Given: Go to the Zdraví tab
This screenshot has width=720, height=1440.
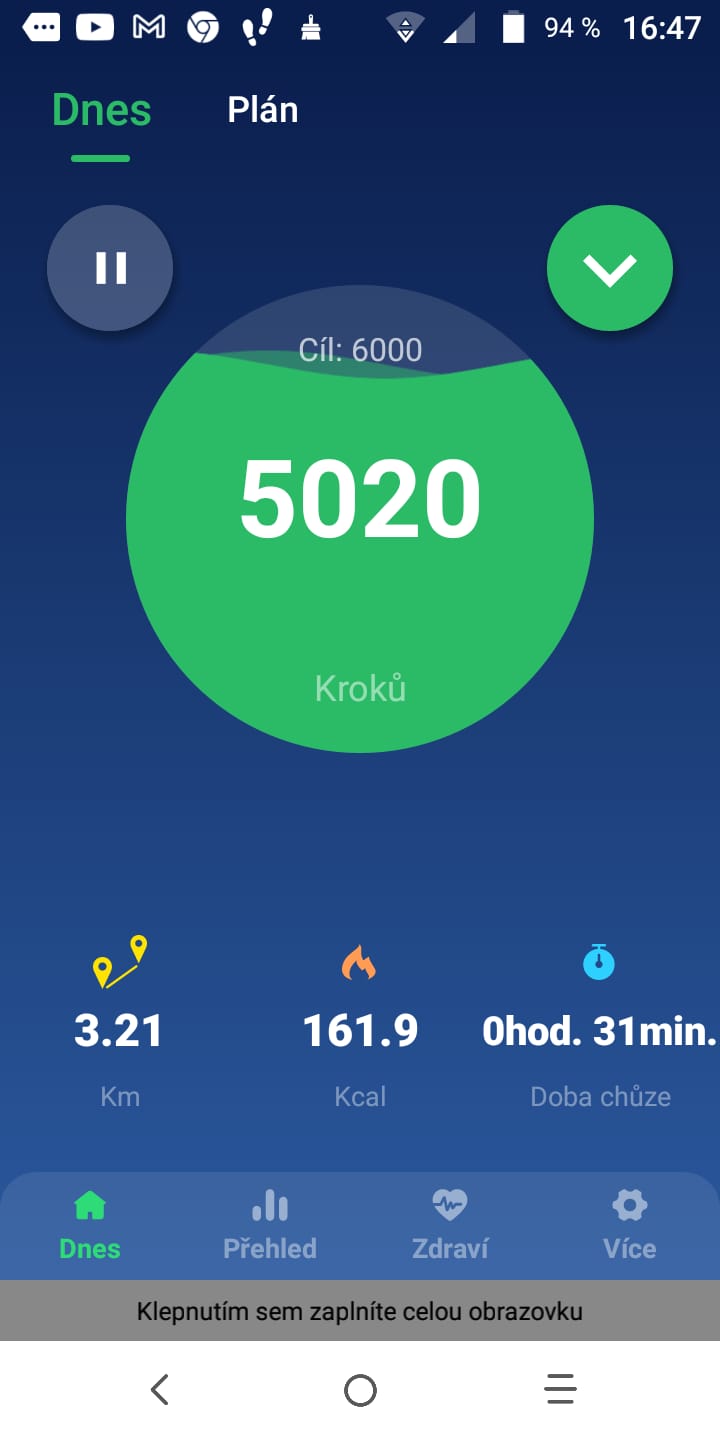Looking at the screenshot, I should [450, 1226].
